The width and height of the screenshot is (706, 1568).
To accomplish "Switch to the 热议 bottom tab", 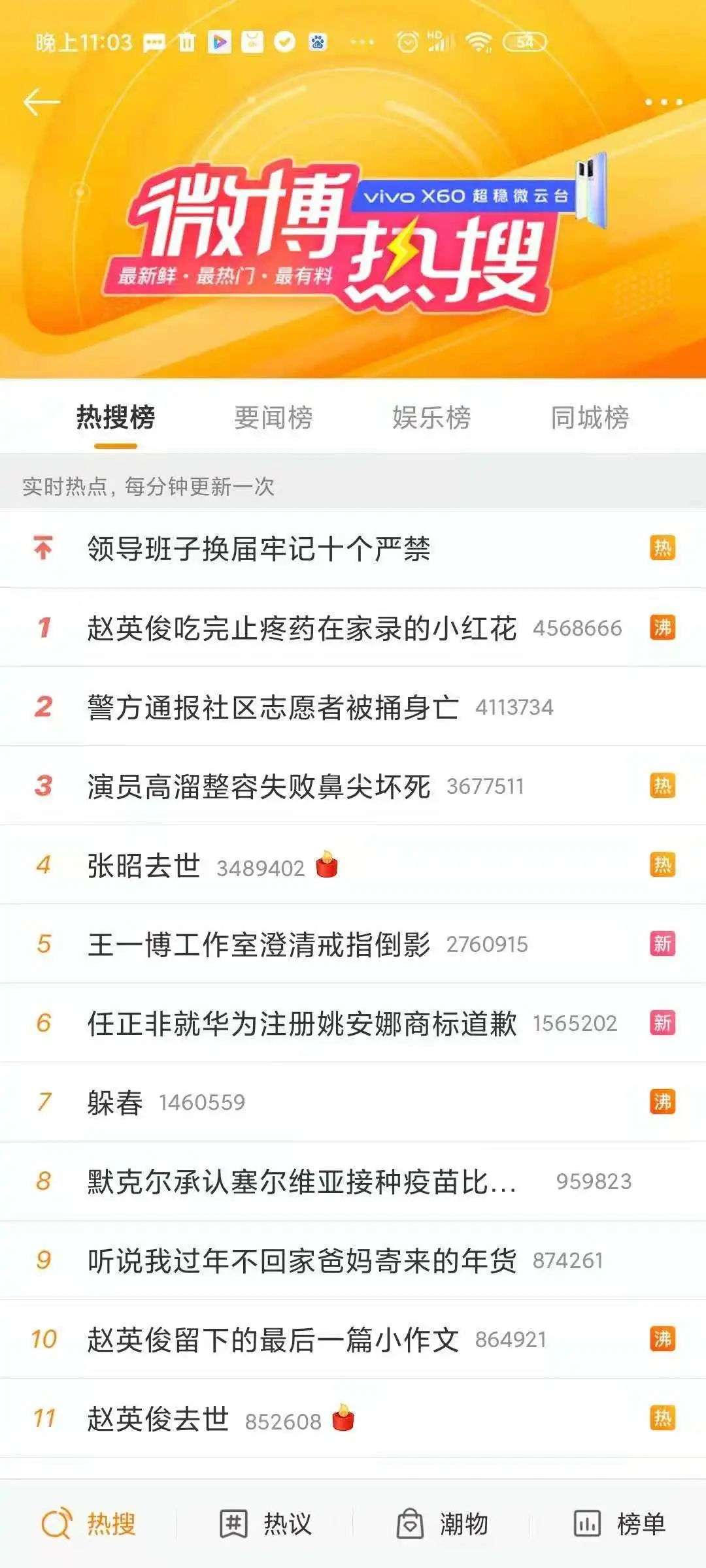I will [x=266, y=1524].
